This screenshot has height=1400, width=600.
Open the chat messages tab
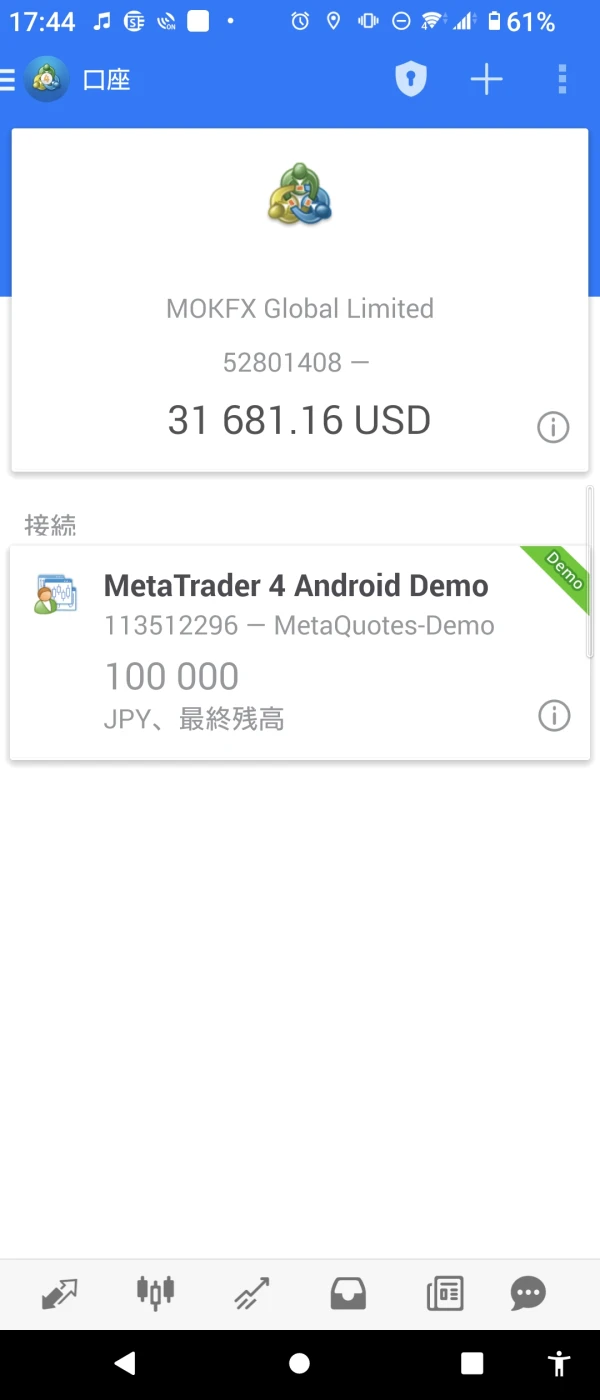[528, 1294]
